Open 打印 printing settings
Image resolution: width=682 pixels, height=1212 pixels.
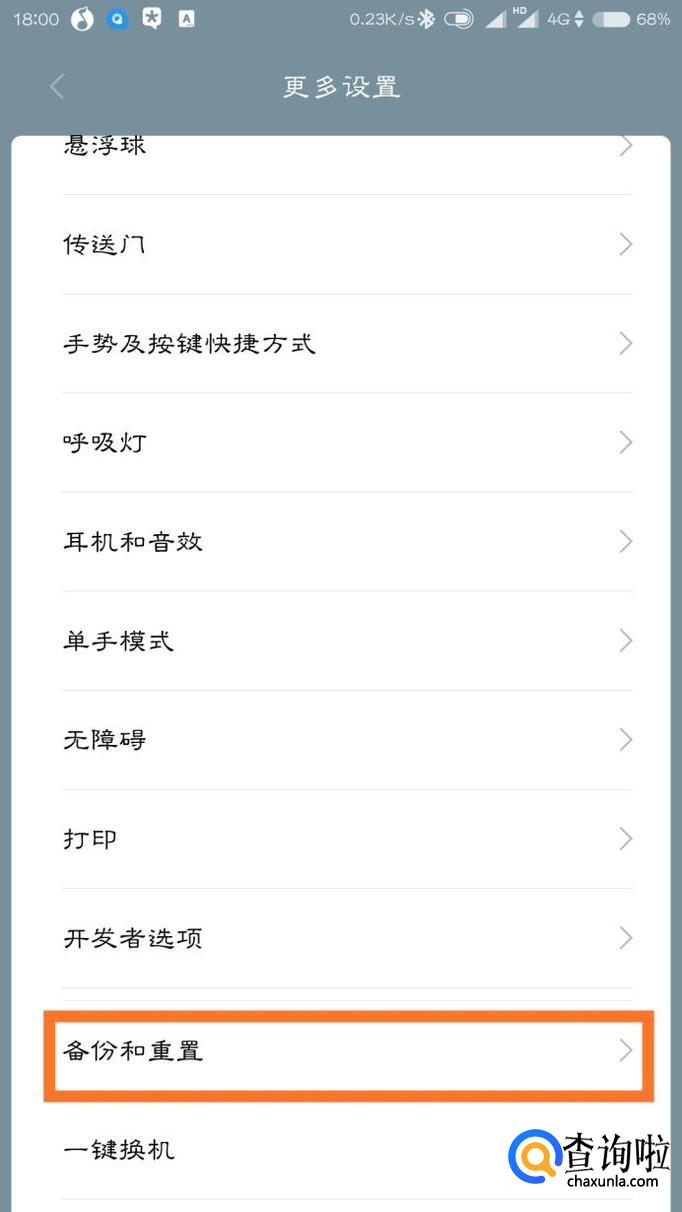340,838
